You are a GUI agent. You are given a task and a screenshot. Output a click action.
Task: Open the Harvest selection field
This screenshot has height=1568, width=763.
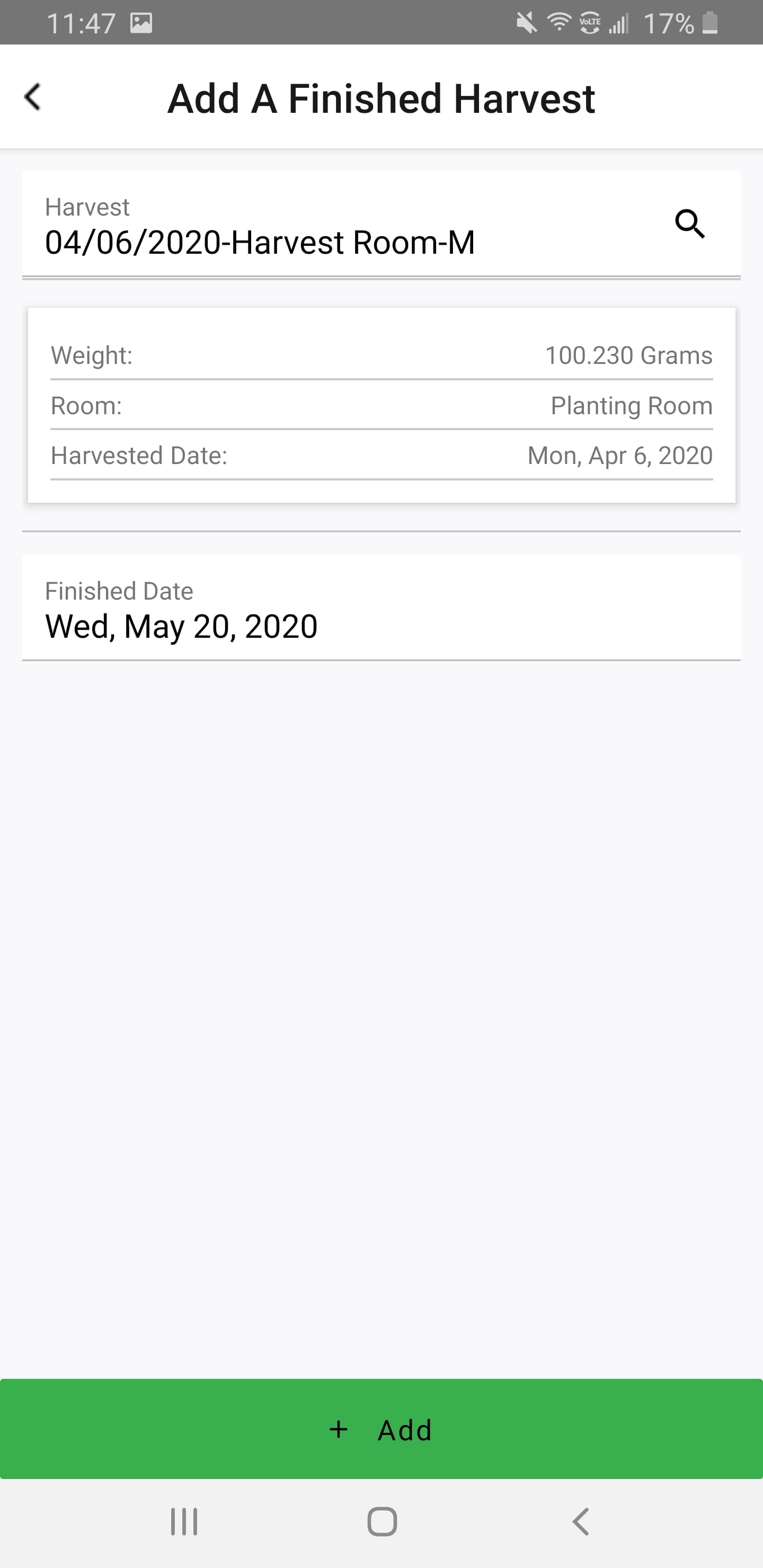pos(381,225)
